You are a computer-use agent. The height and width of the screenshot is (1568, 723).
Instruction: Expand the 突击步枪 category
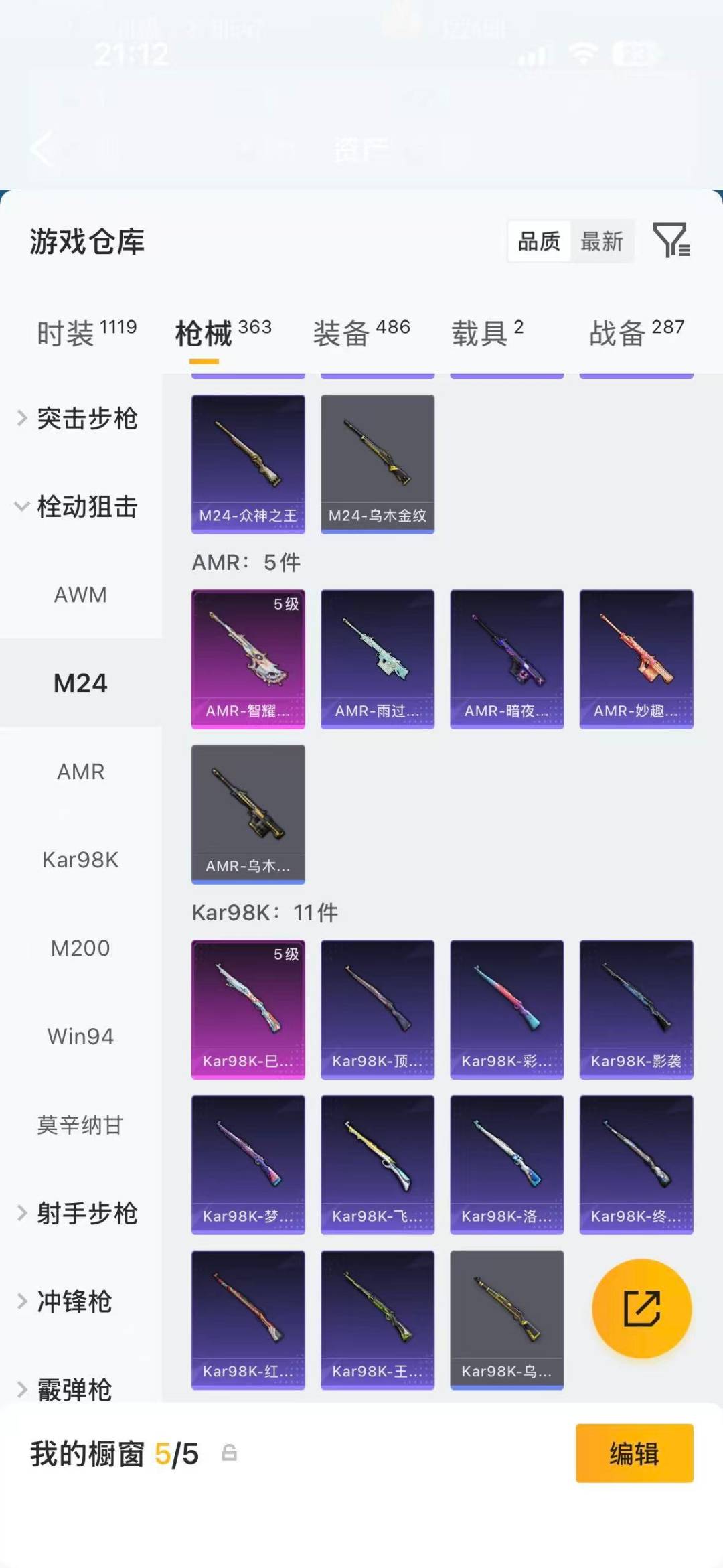(x=87, y=419)
